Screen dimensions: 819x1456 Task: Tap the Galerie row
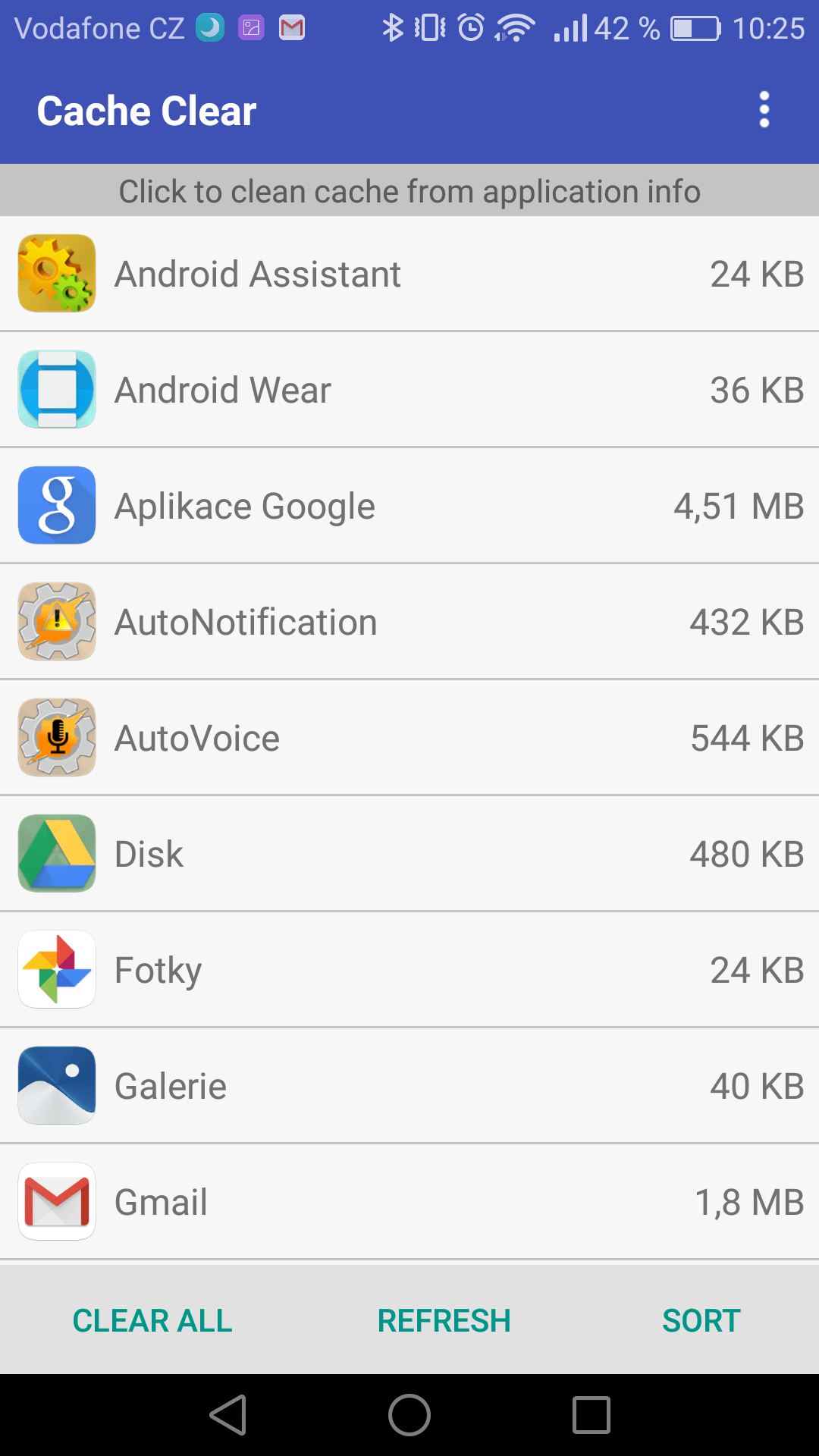coord(409,1086)
